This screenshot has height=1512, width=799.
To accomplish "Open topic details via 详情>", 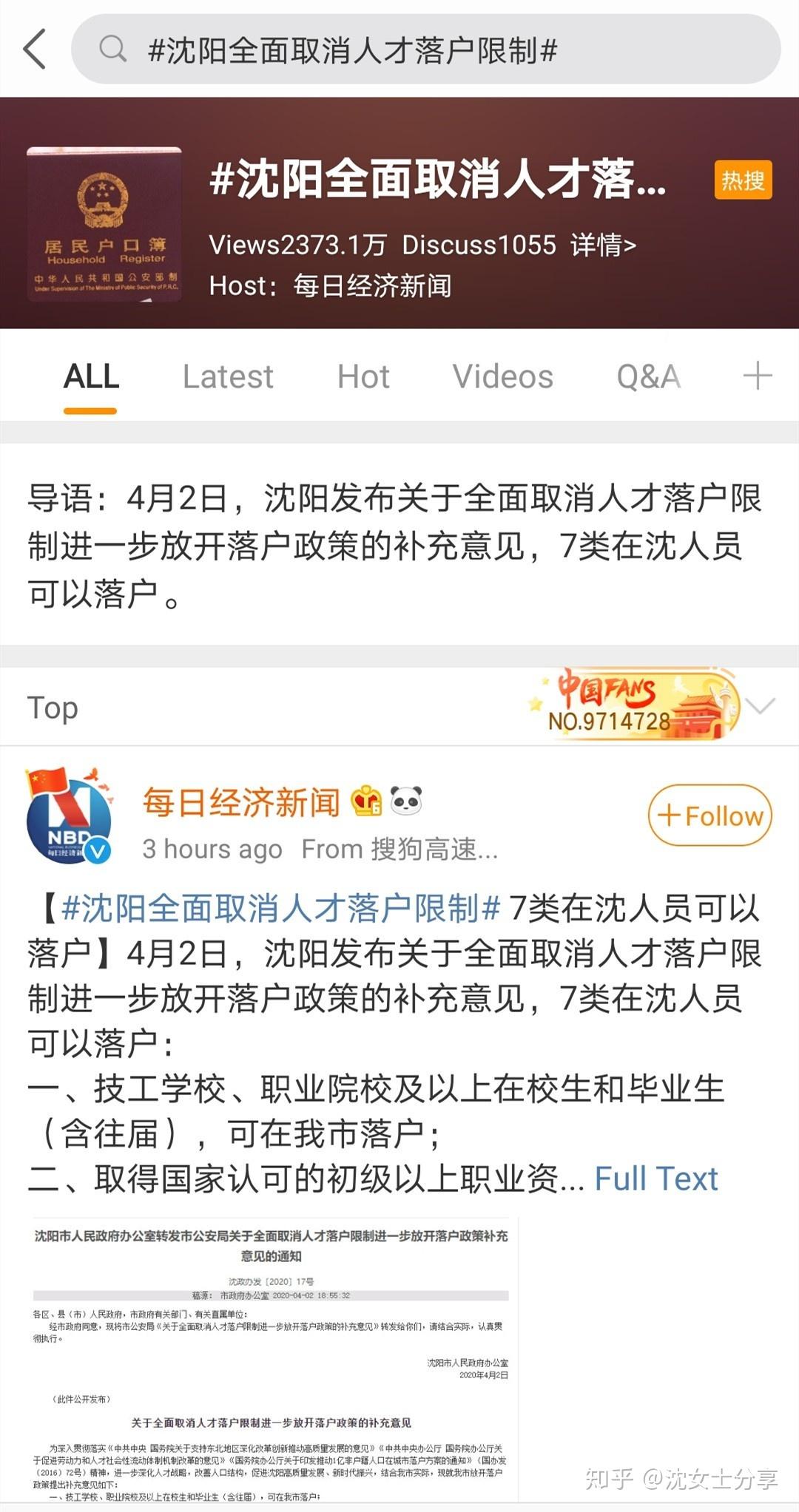I will click(603, 245).
